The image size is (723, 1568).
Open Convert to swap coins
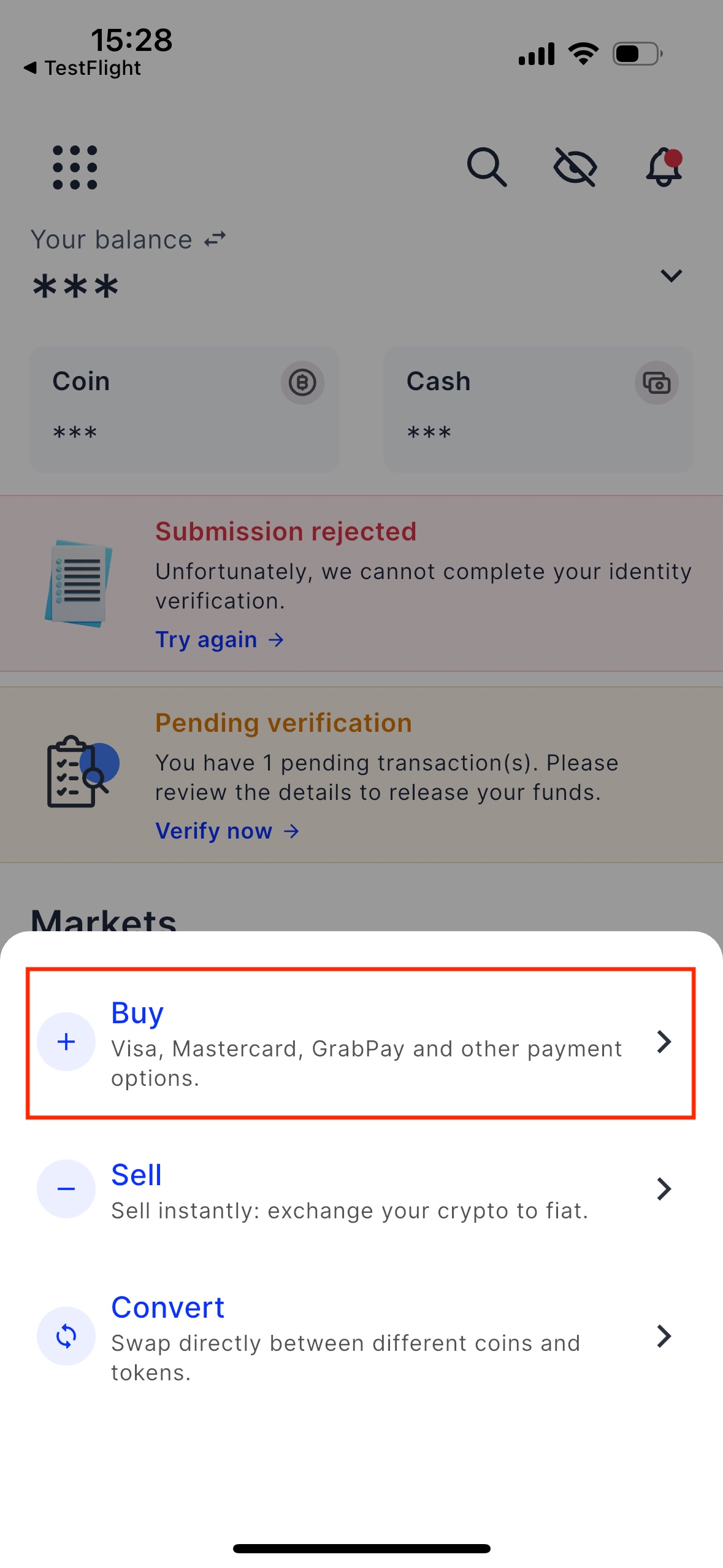[x=361, y=1336]
